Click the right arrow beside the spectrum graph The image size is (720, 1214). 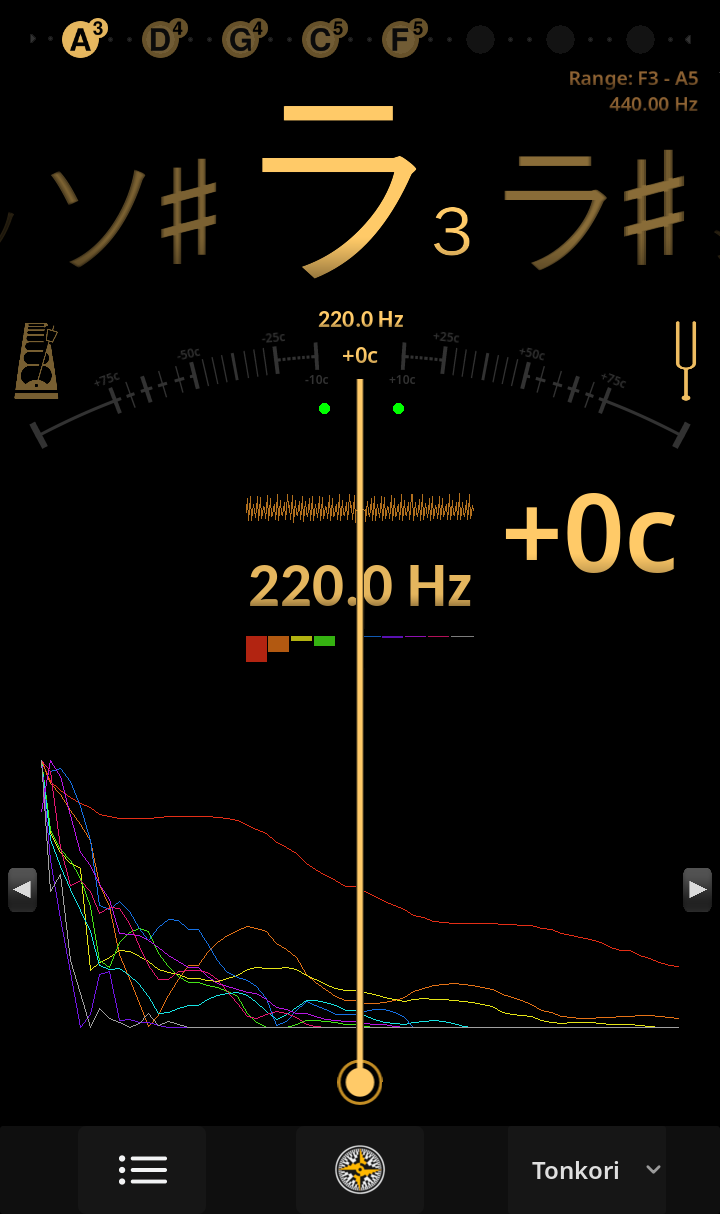[697, 889]
